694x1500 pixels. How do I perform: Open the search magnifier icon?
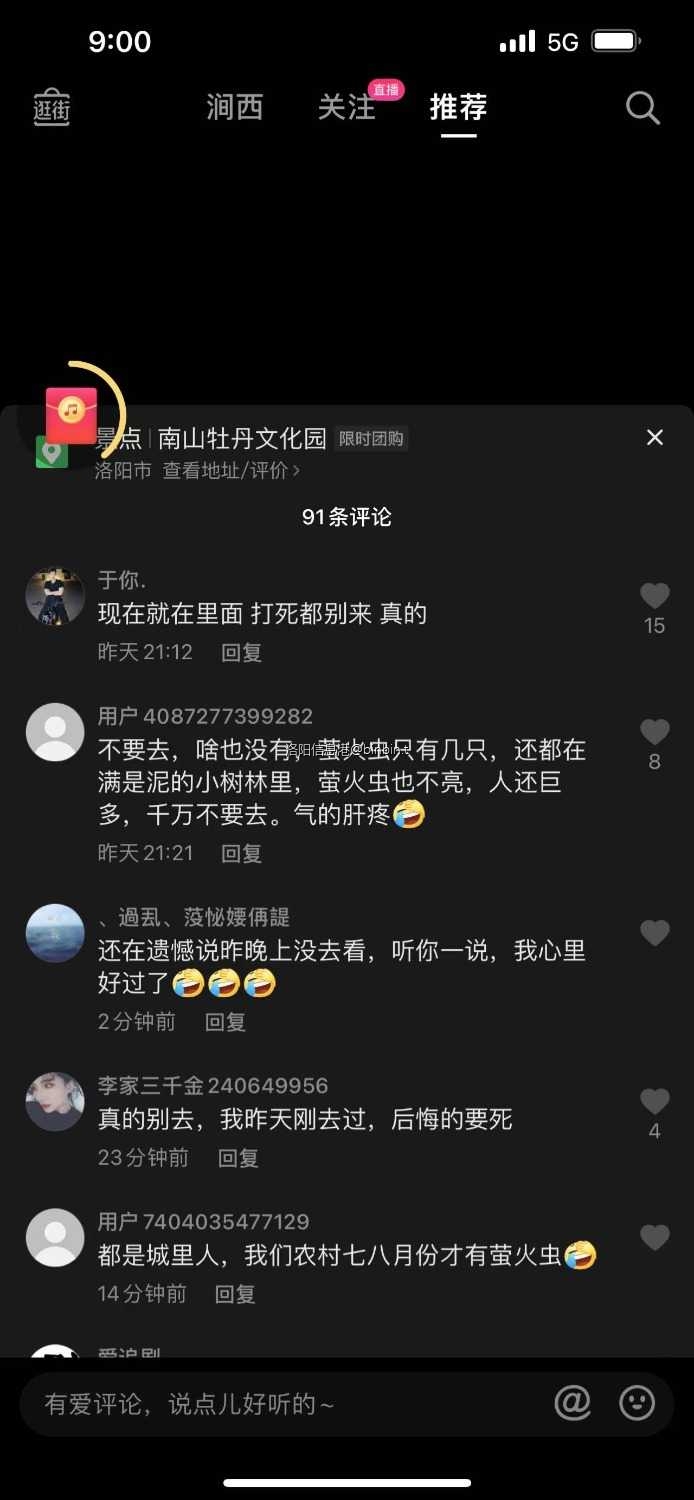coord(643,108)
